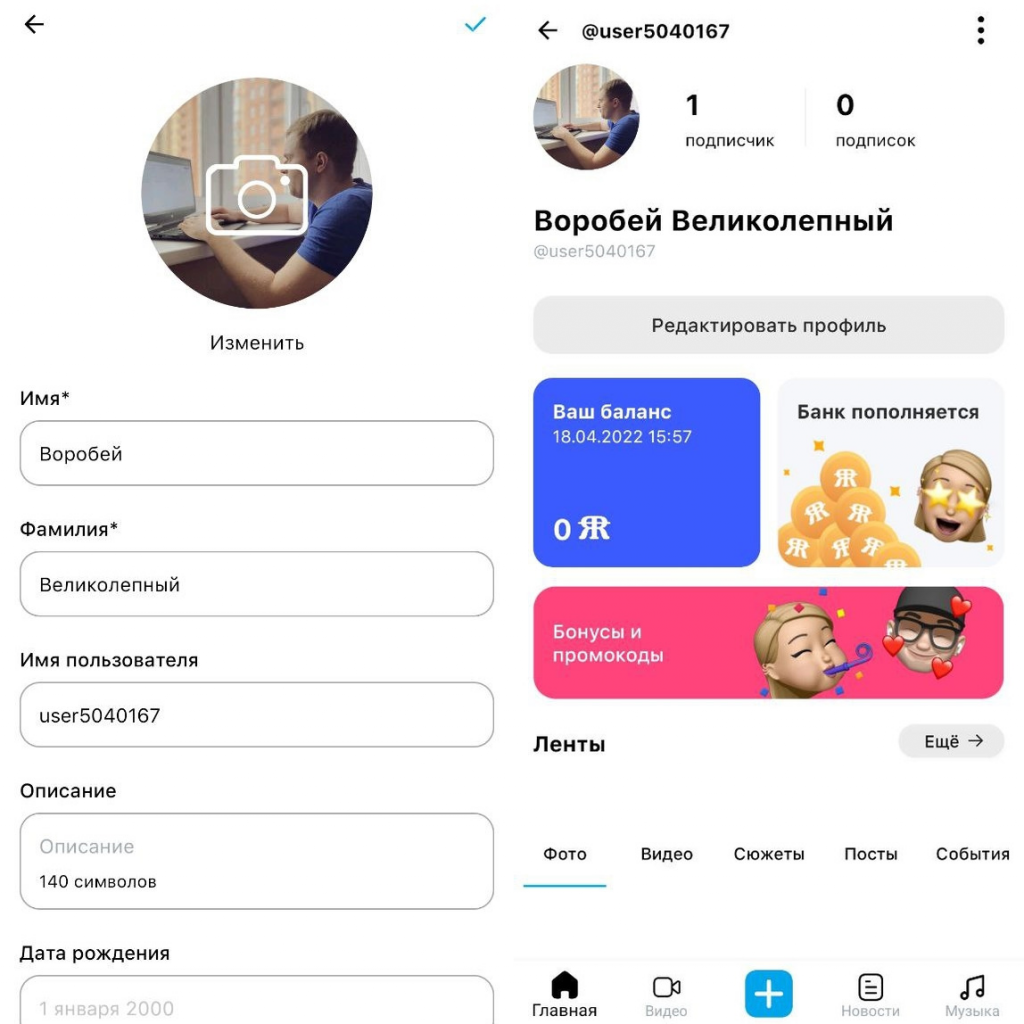This screenshot has width=1024, height=1024.
Task: Edit the Имя field containing Воробей
Action: (x=257, y=454)
